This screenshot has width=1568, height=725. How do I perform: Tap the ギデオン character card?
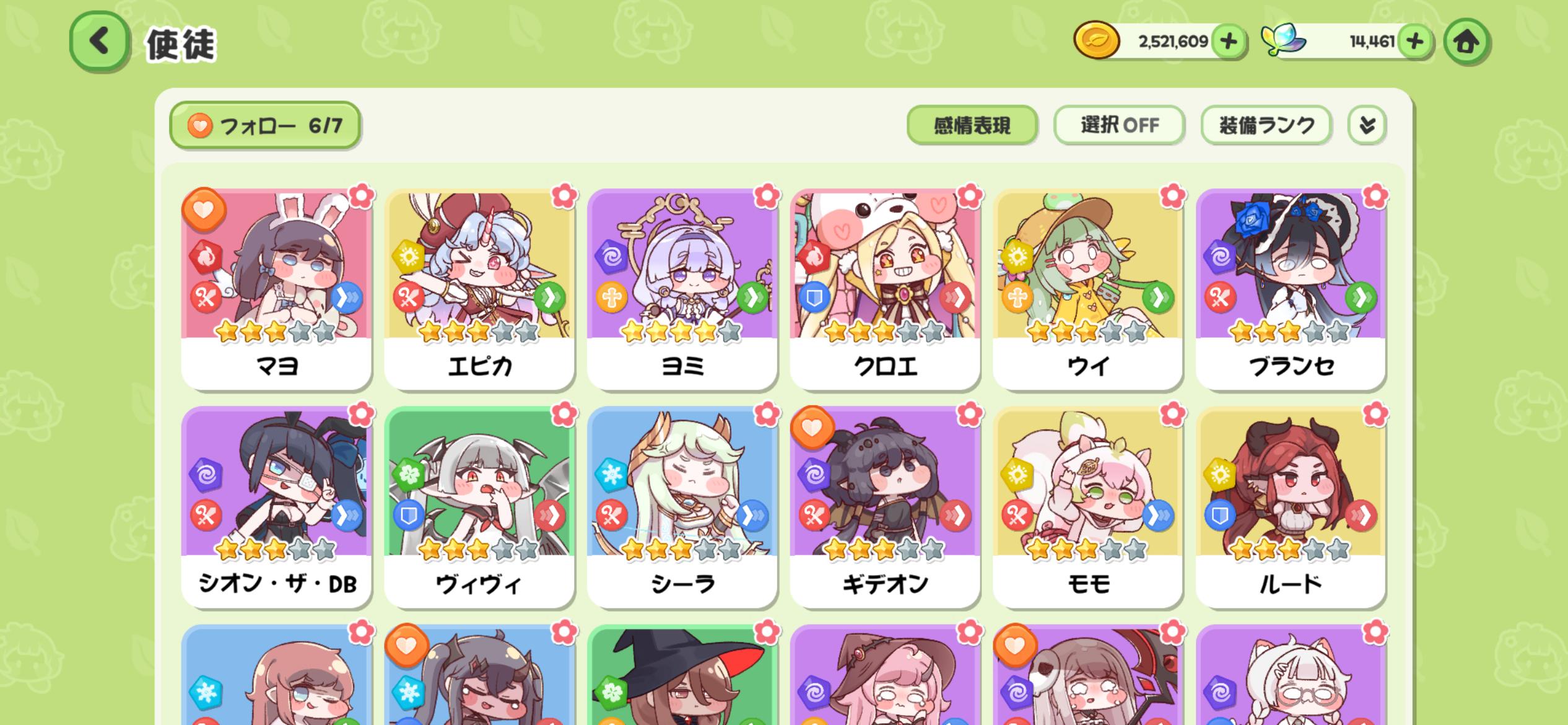point(885,507)
